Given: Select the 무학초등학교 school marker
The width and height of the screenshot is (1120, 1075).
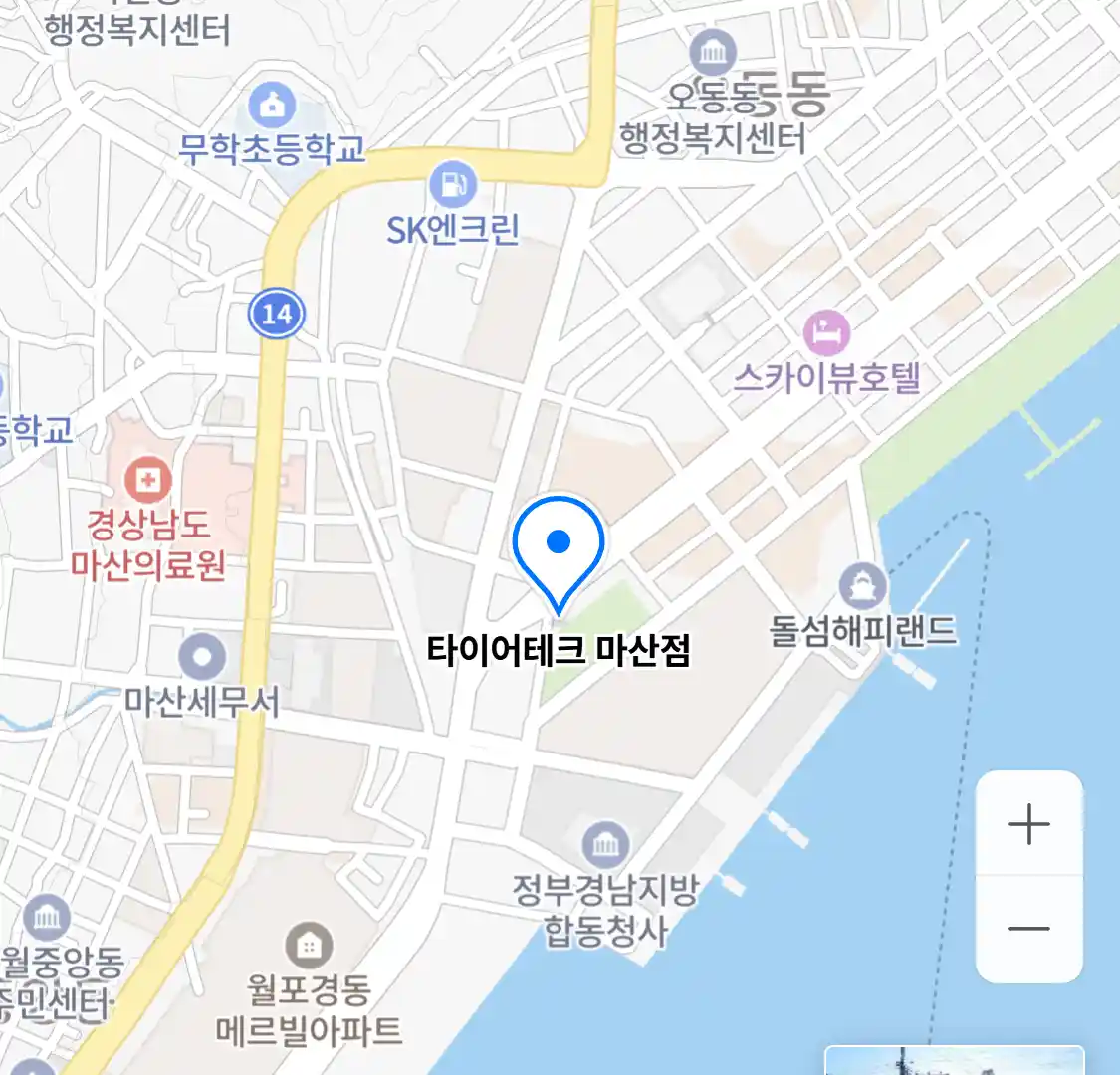Looking at the screenshot, I should point(271,105).
